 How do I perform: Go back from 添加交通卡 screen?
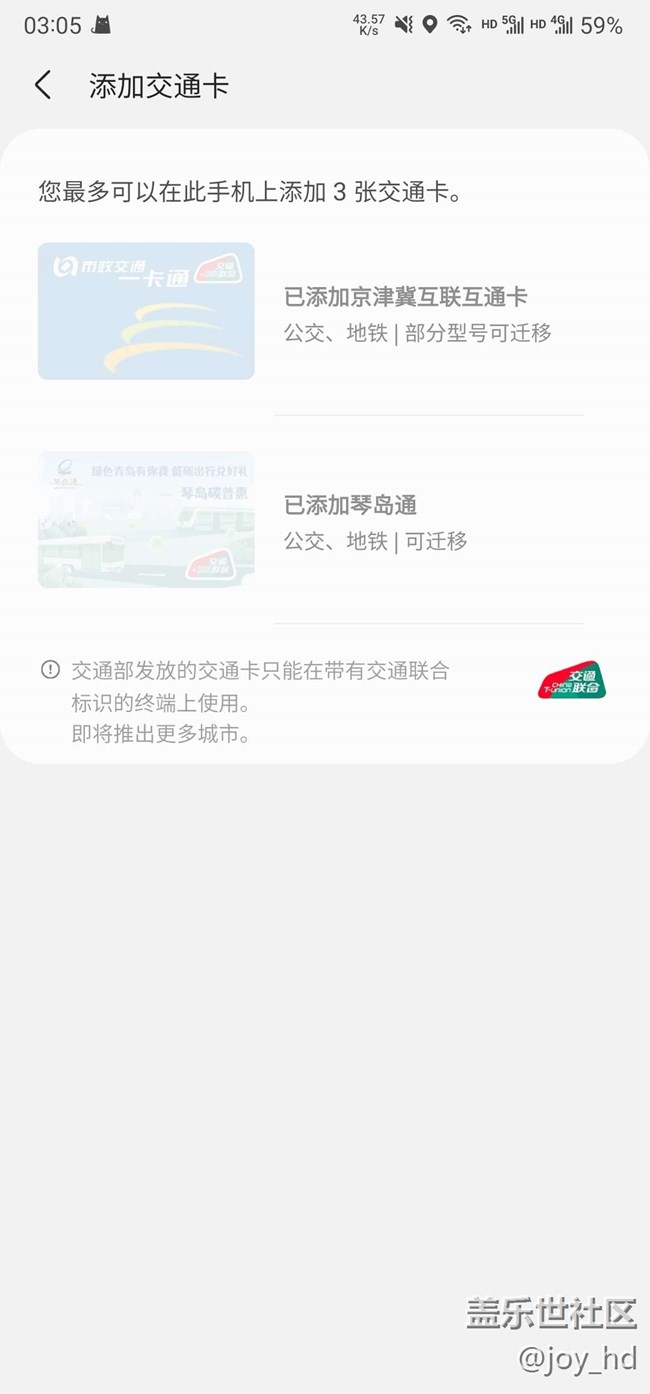coord(43,86)
